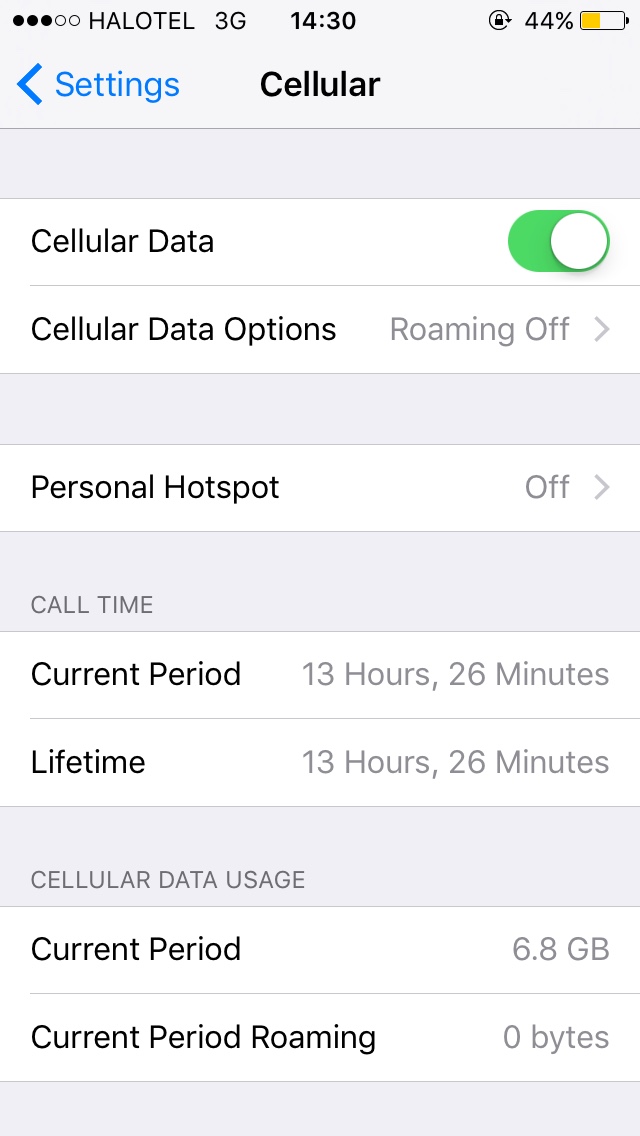Viewport: 640px width, 1136px height.
Task: Turn off the Cellular Data switch
Action: tap(558, 241)
